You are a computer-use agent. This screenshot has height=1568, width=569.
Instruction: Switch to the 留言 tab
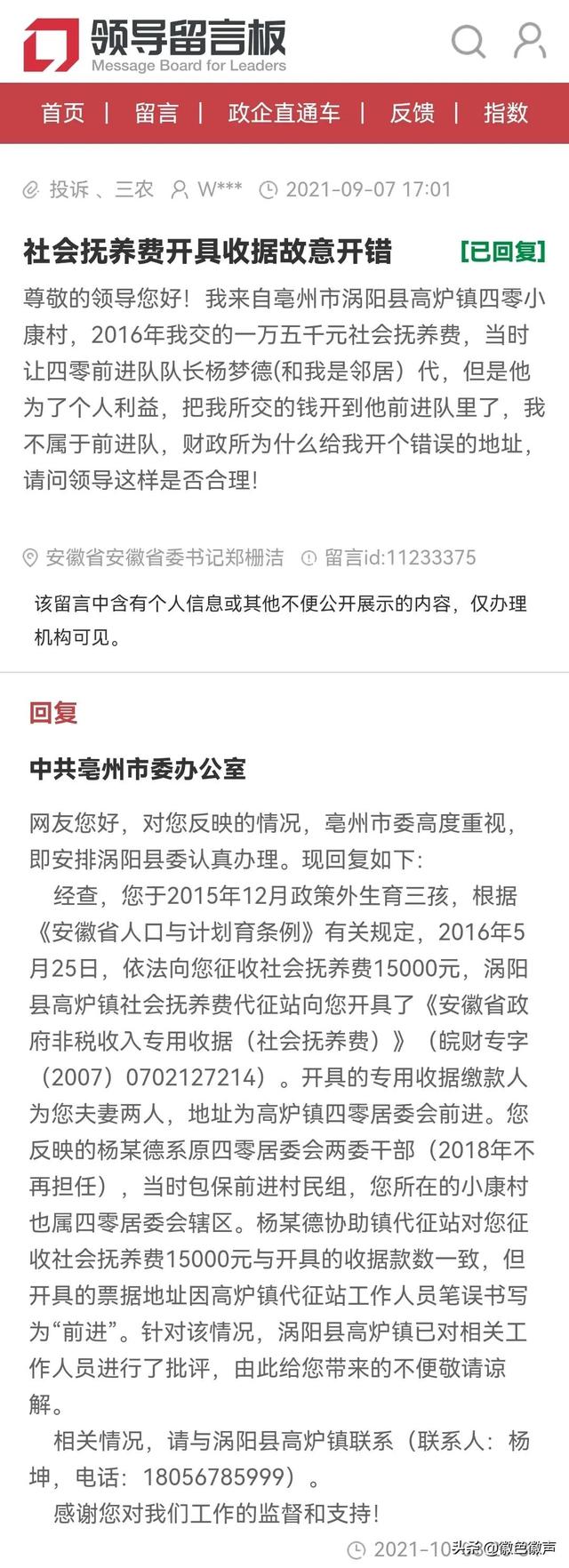coord(156,113)
